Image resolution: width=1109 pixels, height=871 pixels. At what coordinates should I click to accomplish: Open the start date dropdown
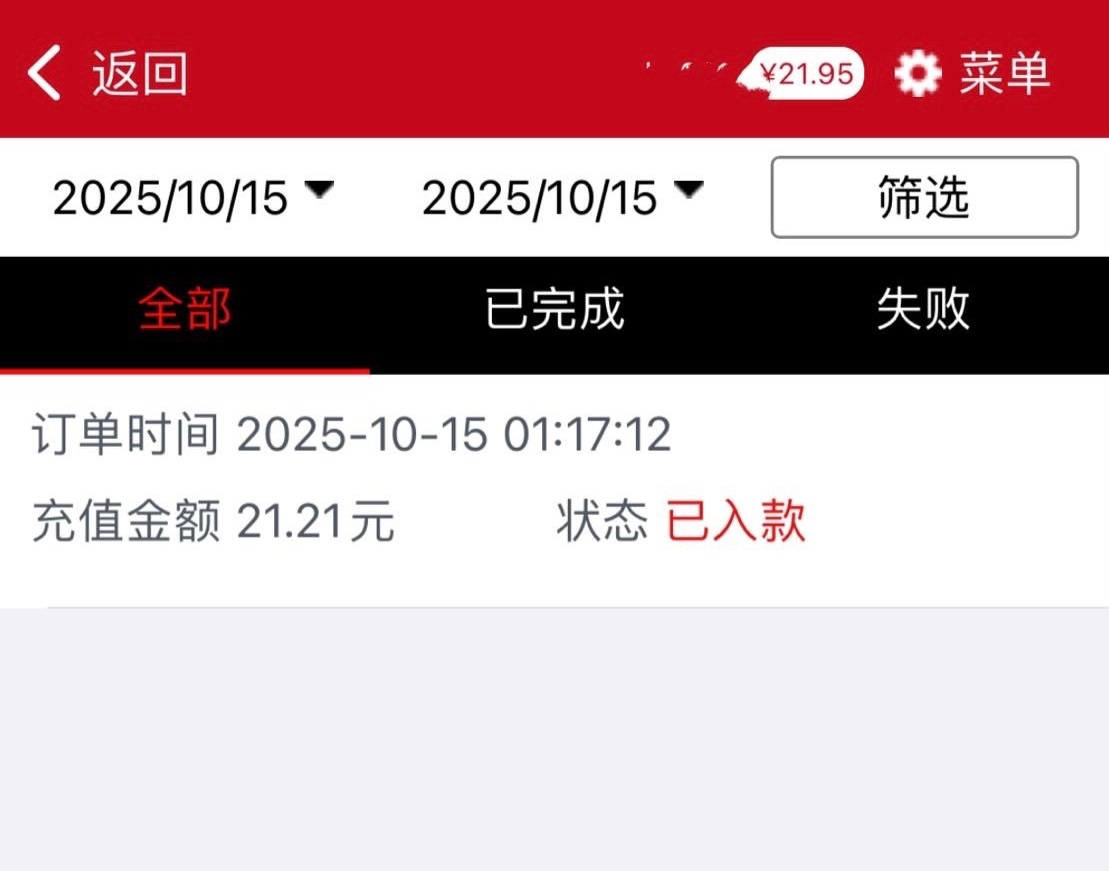(x=190, y=198)
